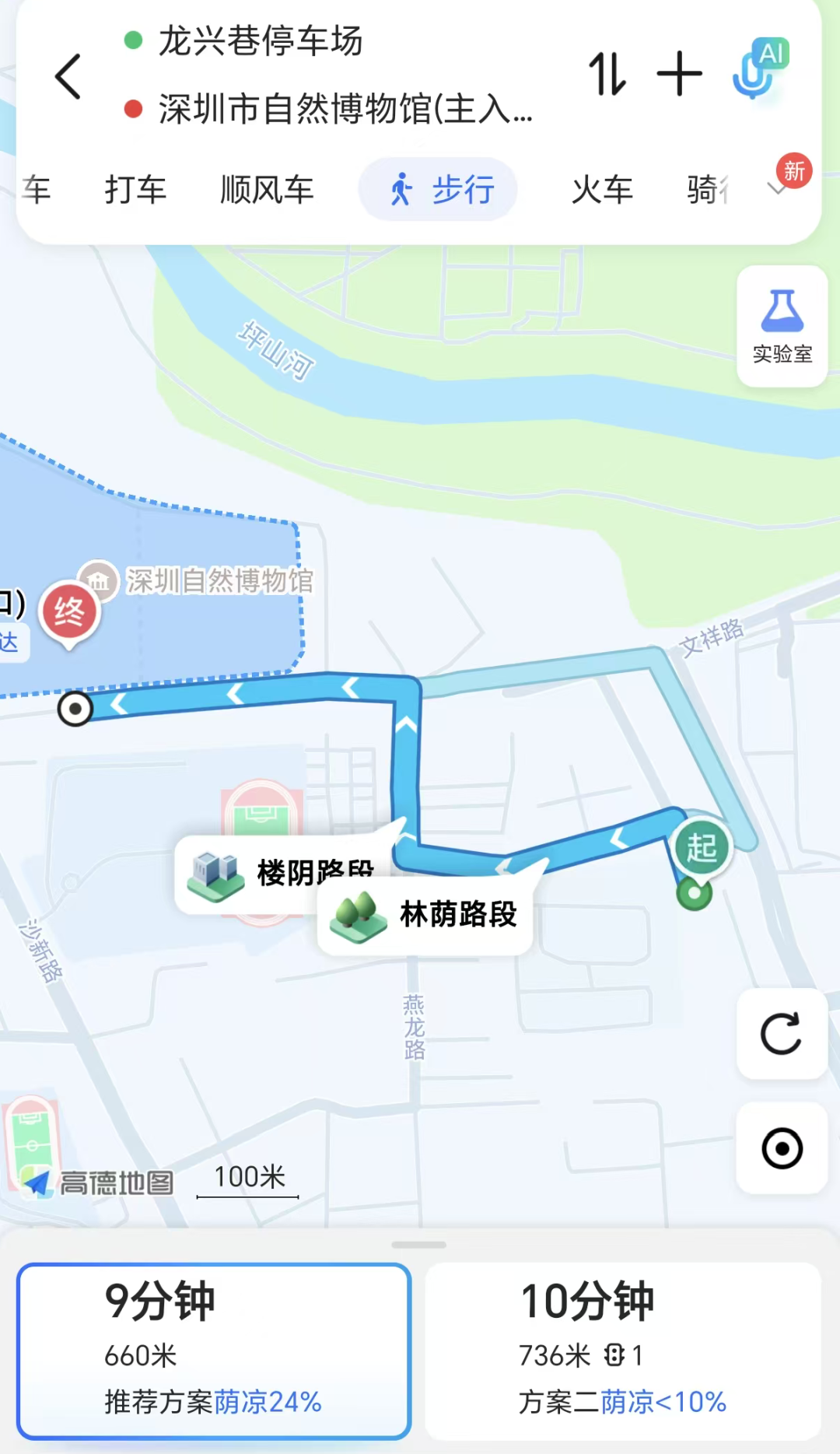This screenshot has height=1454, width=840.
Task: Switch to the 打车 tab
Action: 135,190
